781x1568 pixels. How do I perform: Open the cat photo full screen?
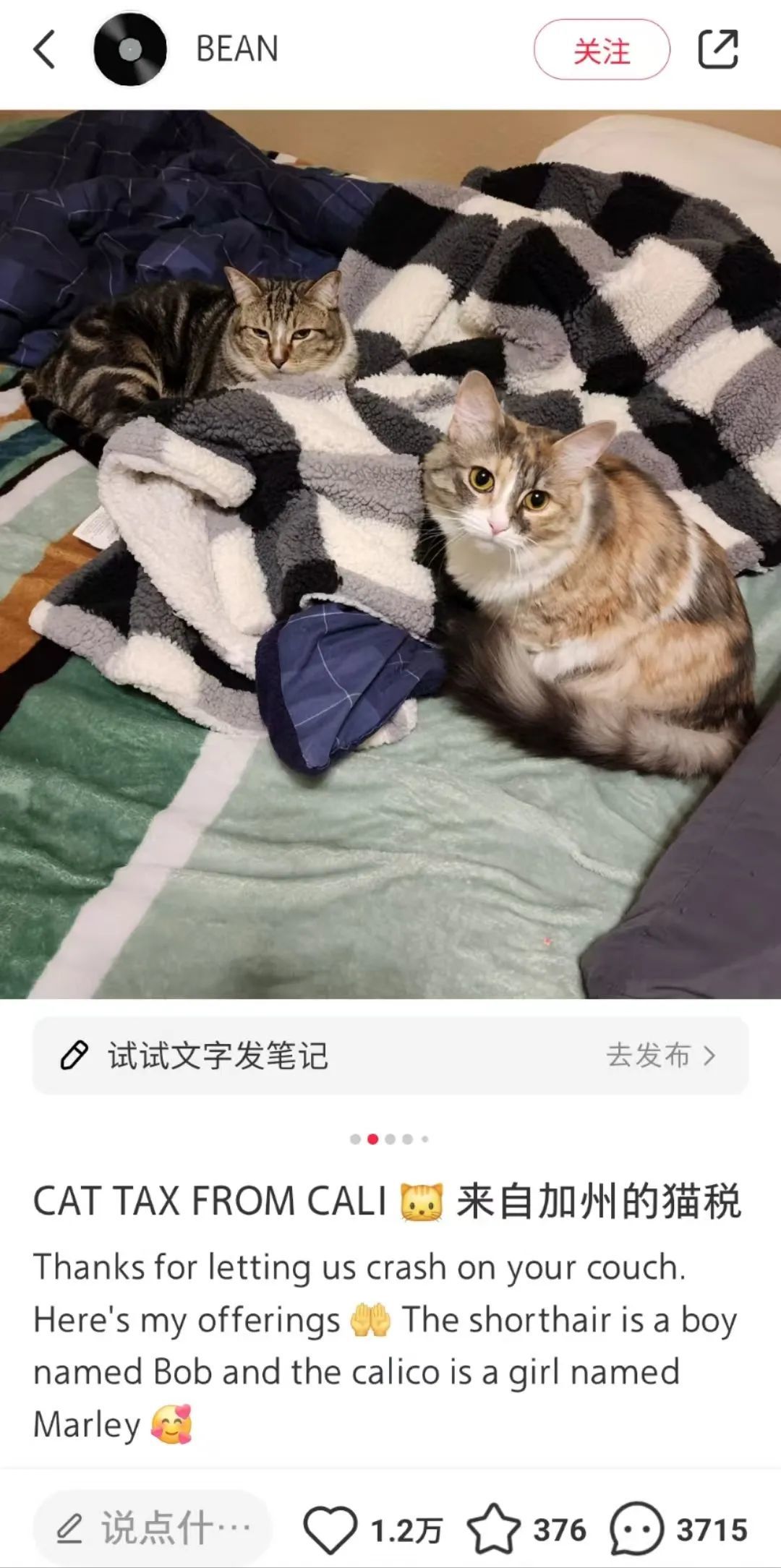pos(390,554)
